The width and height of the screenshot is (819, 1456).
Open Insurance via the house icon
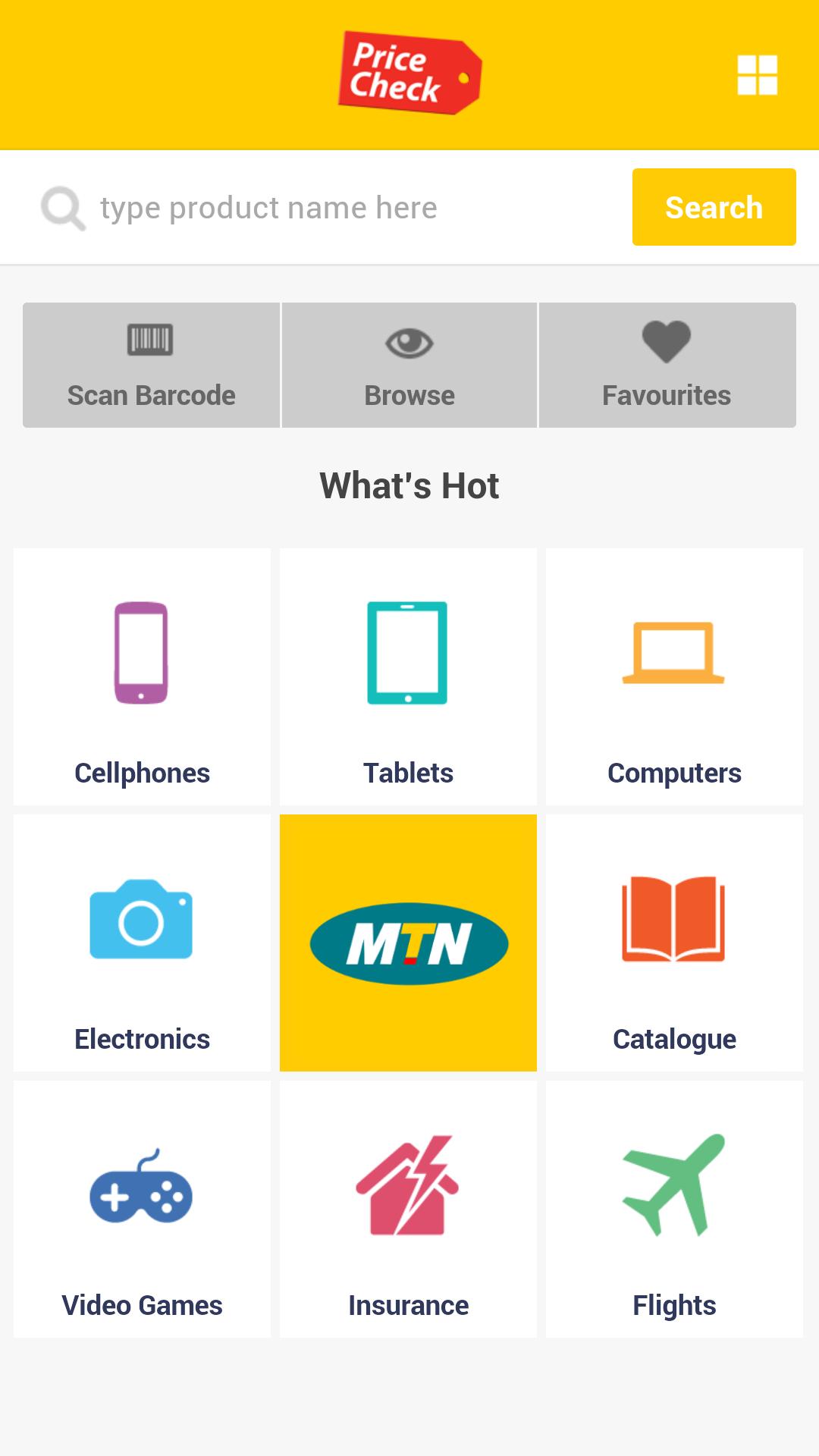click(408, 1187)
